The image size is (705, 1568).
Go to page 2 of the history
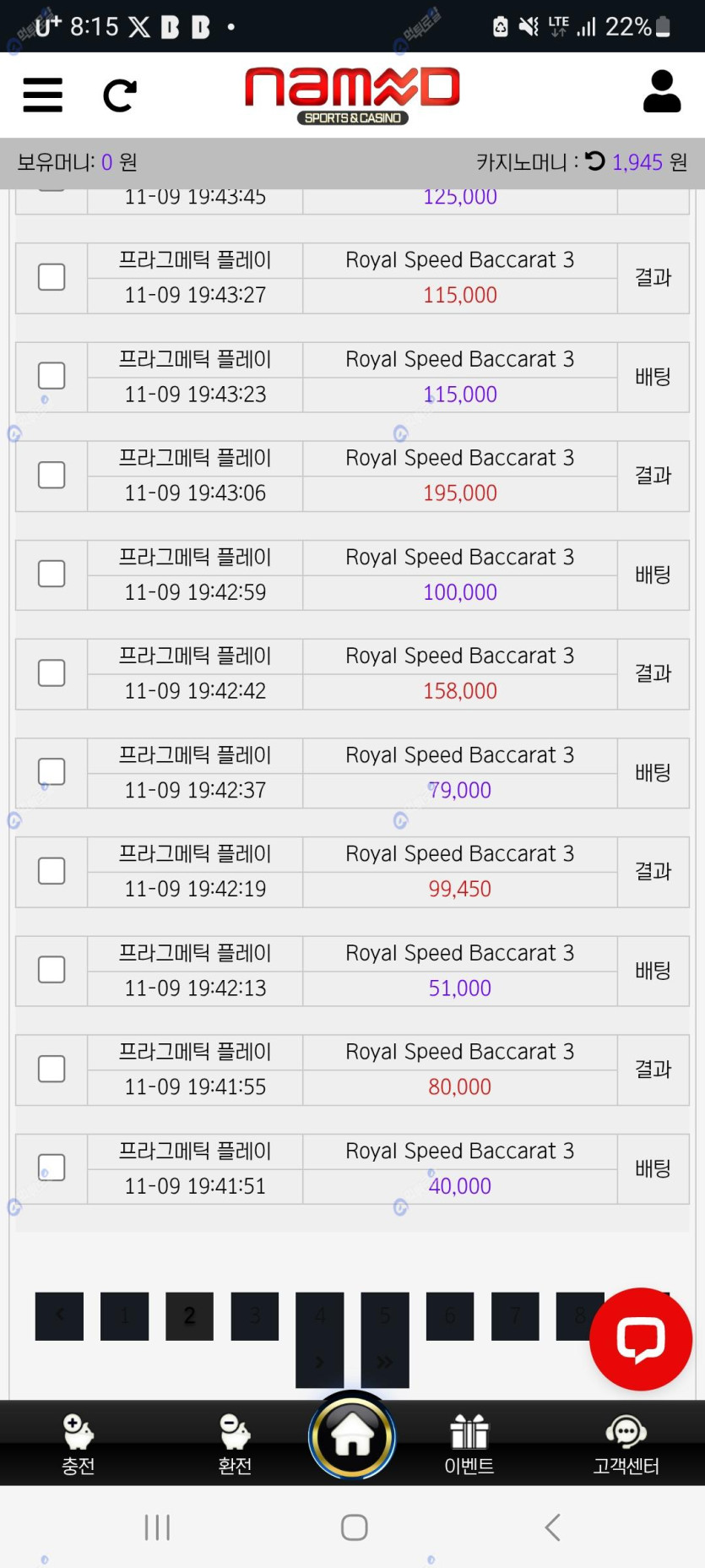(x=189, y=1315)
